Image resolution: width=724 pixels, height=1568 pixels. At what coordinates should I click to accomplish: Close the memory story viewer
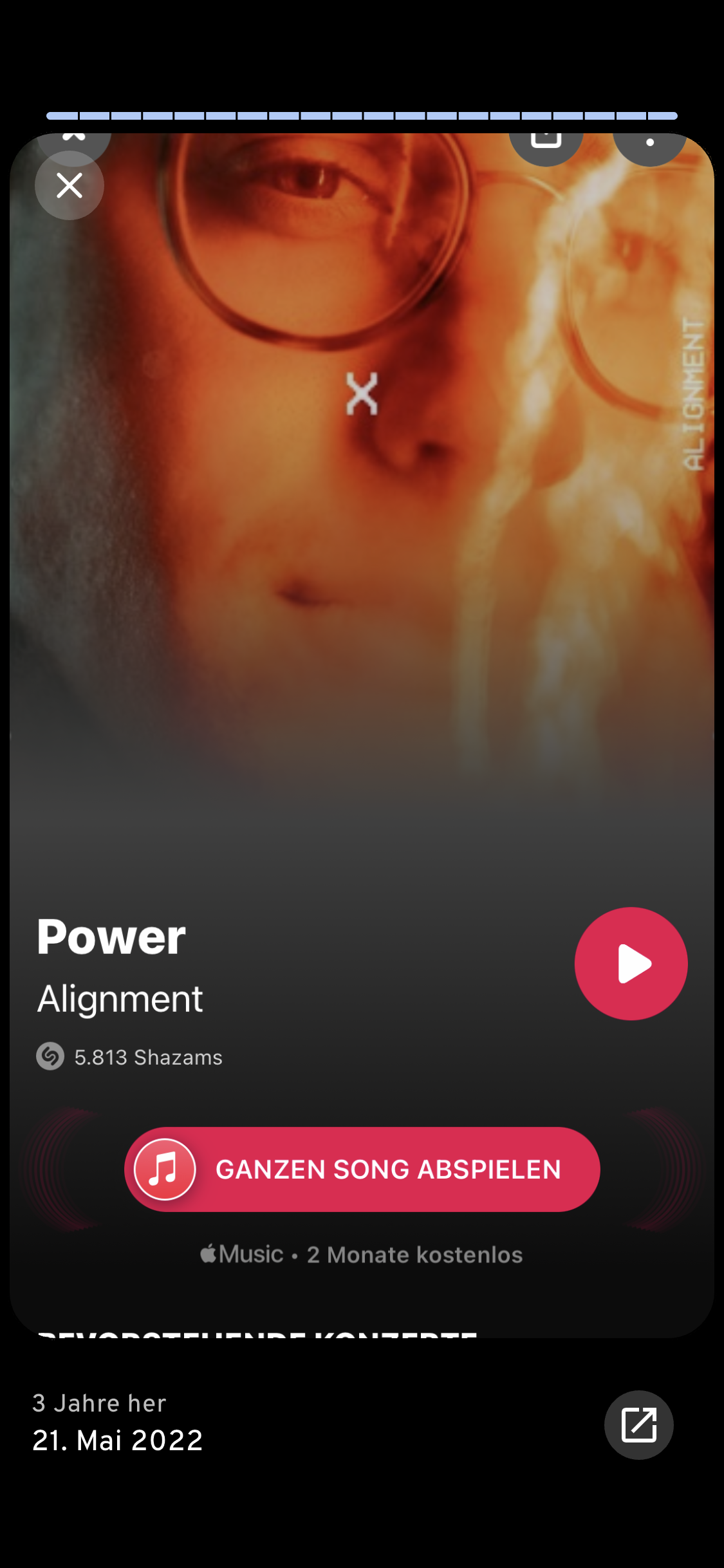[x=70, y=185]
